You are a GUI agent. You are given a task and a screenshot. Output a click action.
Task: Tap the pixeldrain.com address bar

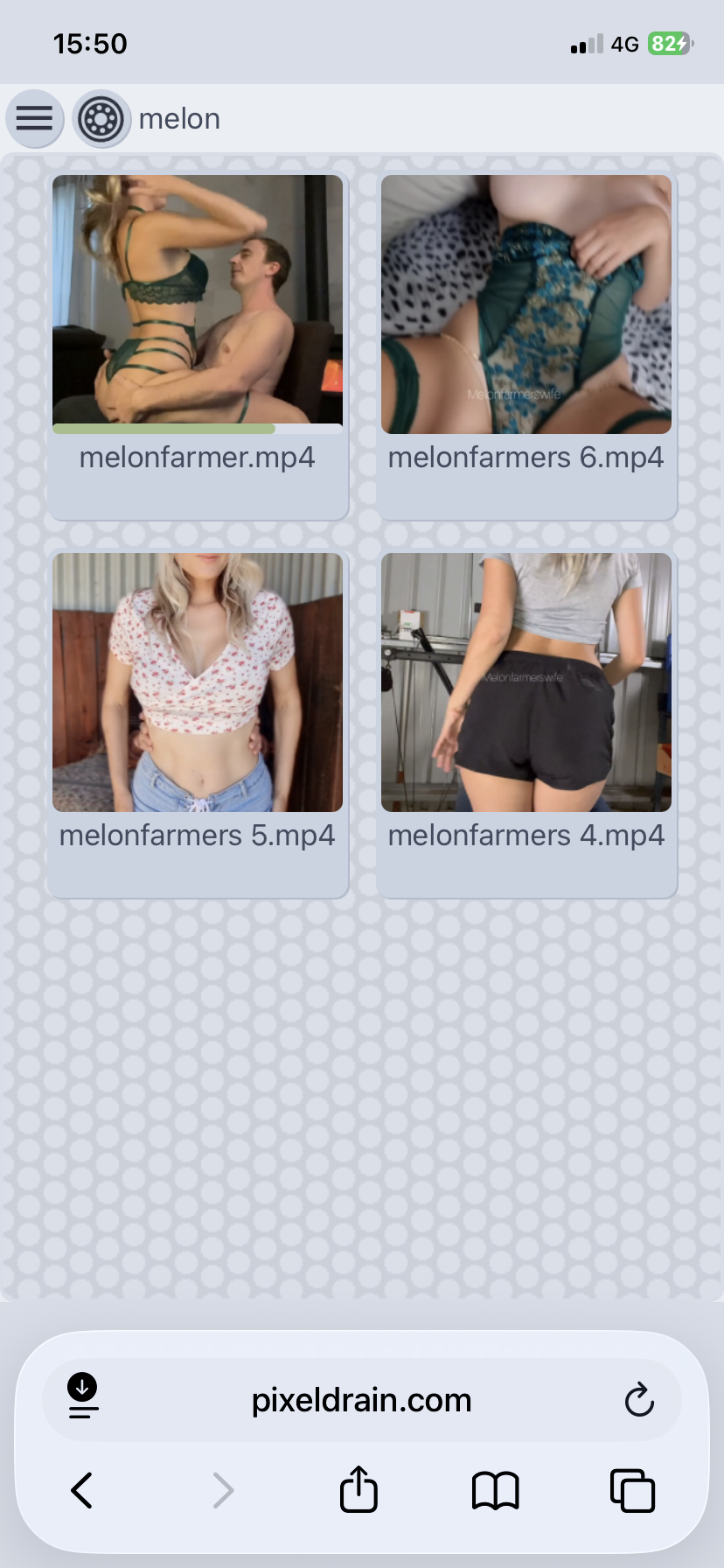click(362, 1399)
